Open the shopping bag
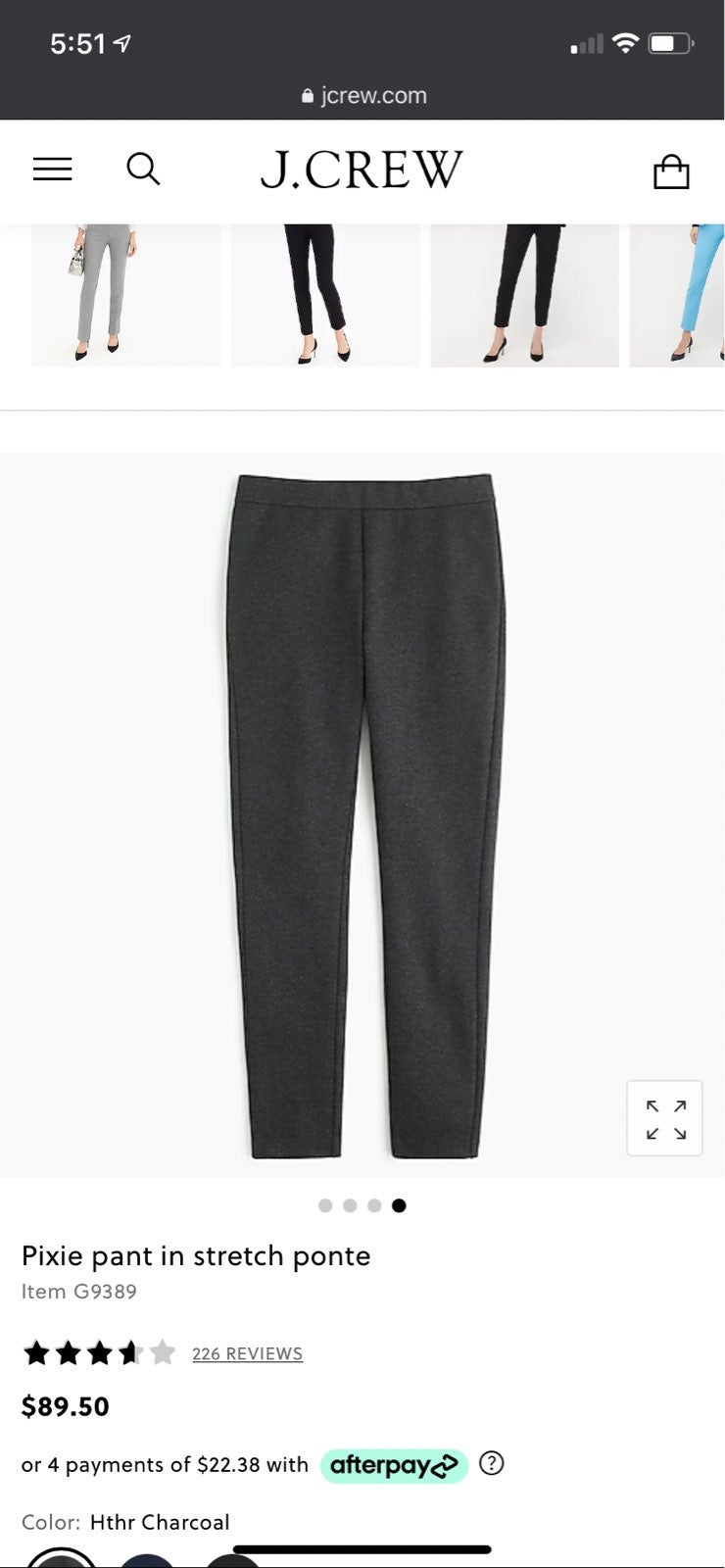 (671, 171)
